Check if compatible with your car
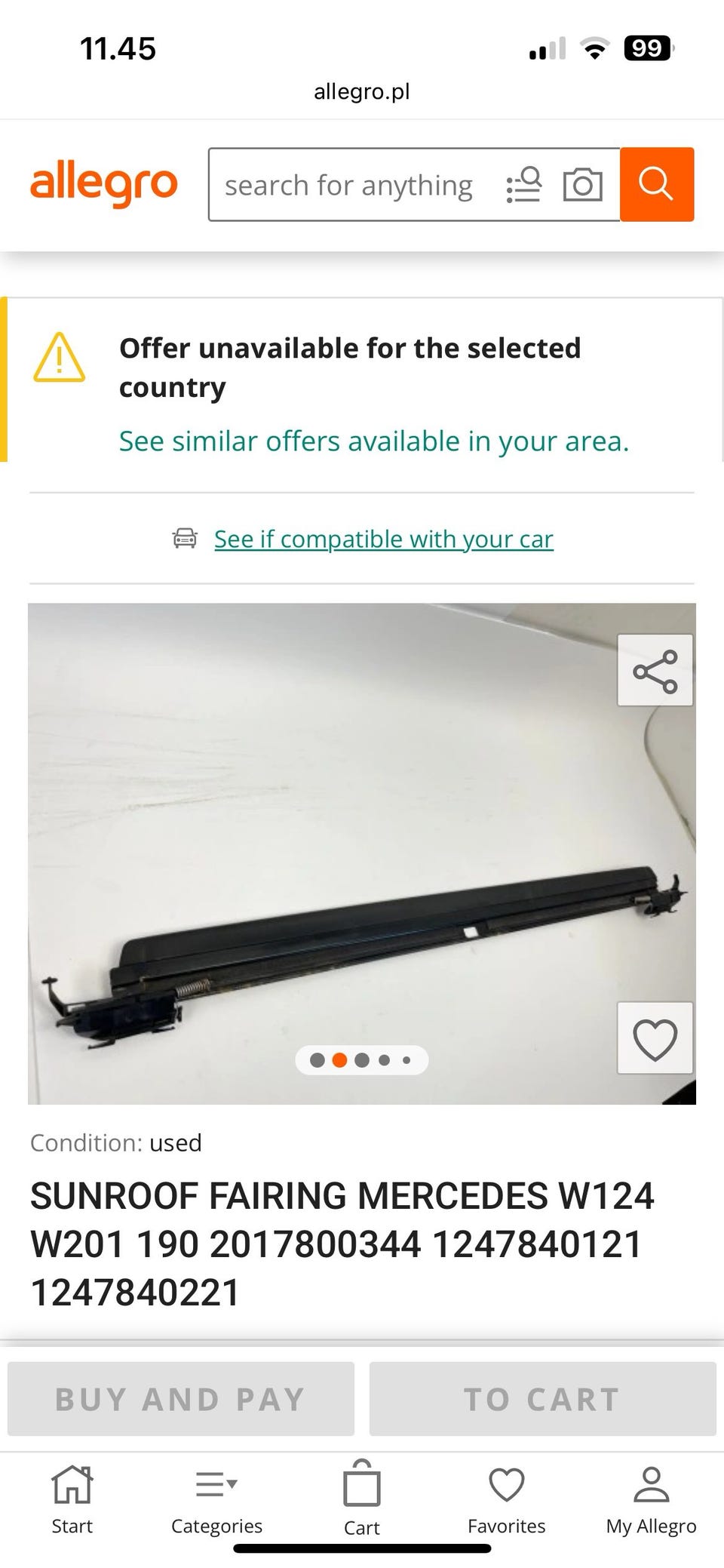 point(384,539)
